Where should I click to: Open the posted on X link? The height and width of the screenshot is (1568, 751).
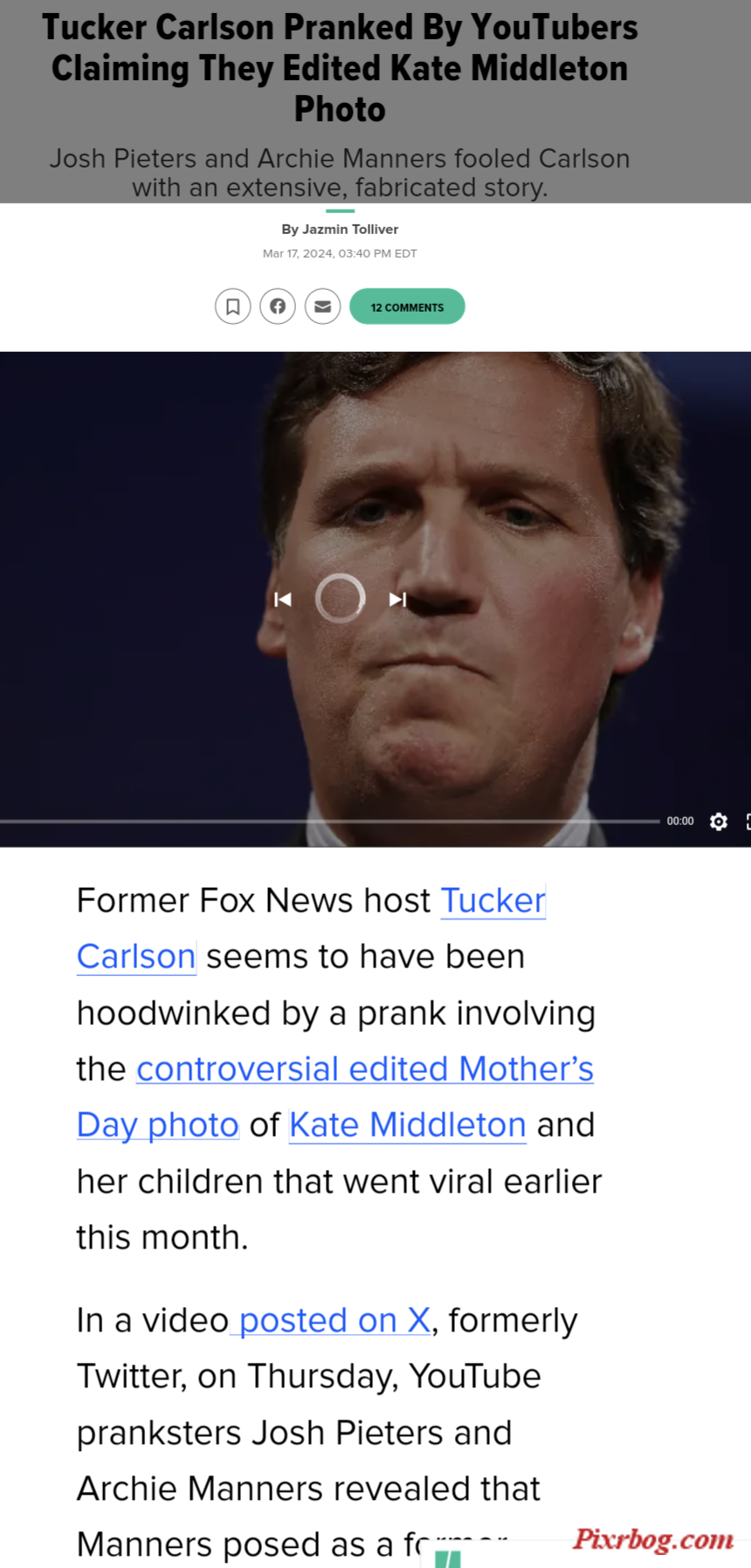coord(334,1321)
